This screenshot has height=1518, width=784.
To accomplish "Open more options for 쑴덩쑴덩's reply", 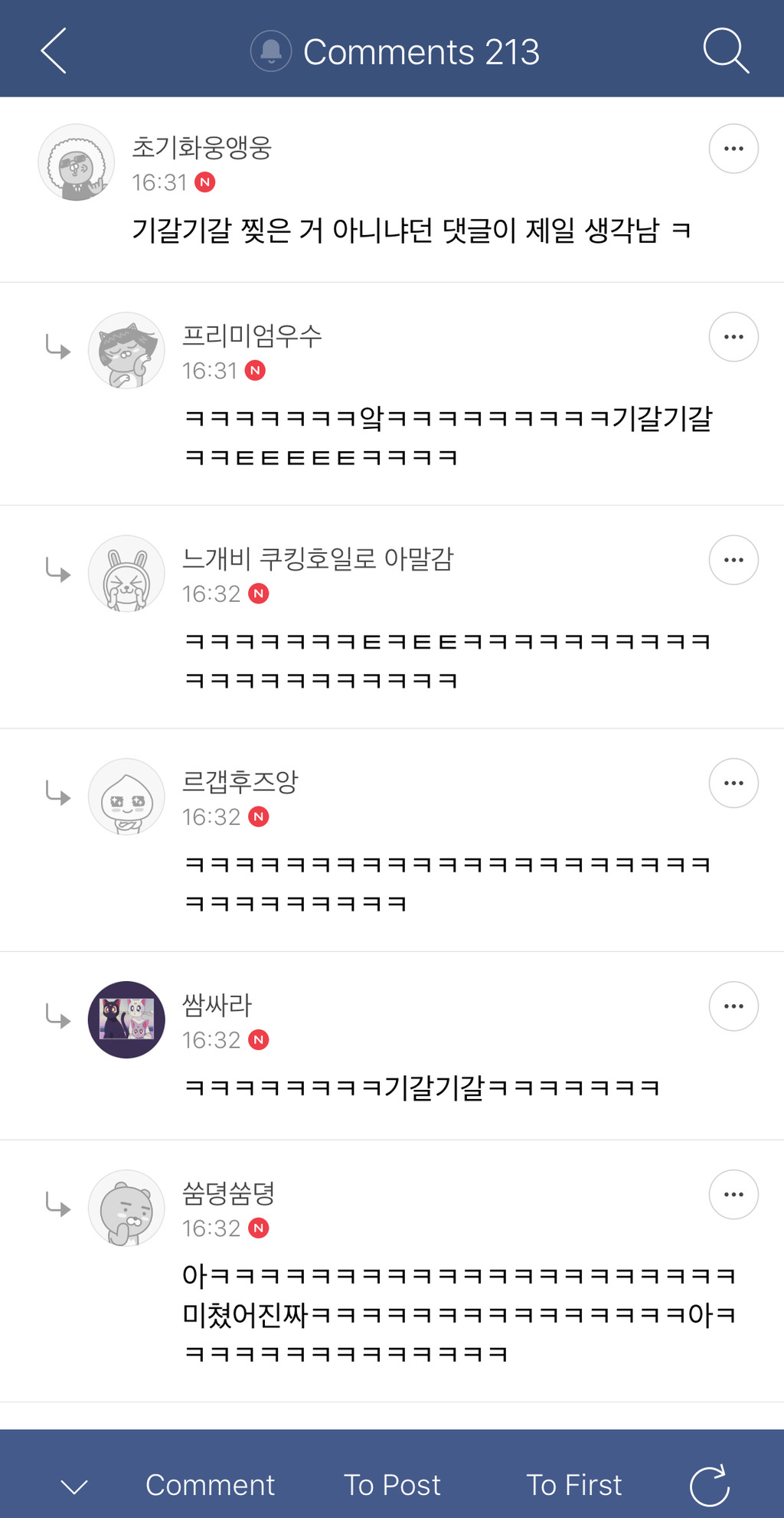I will click(x=733, y=1194).
